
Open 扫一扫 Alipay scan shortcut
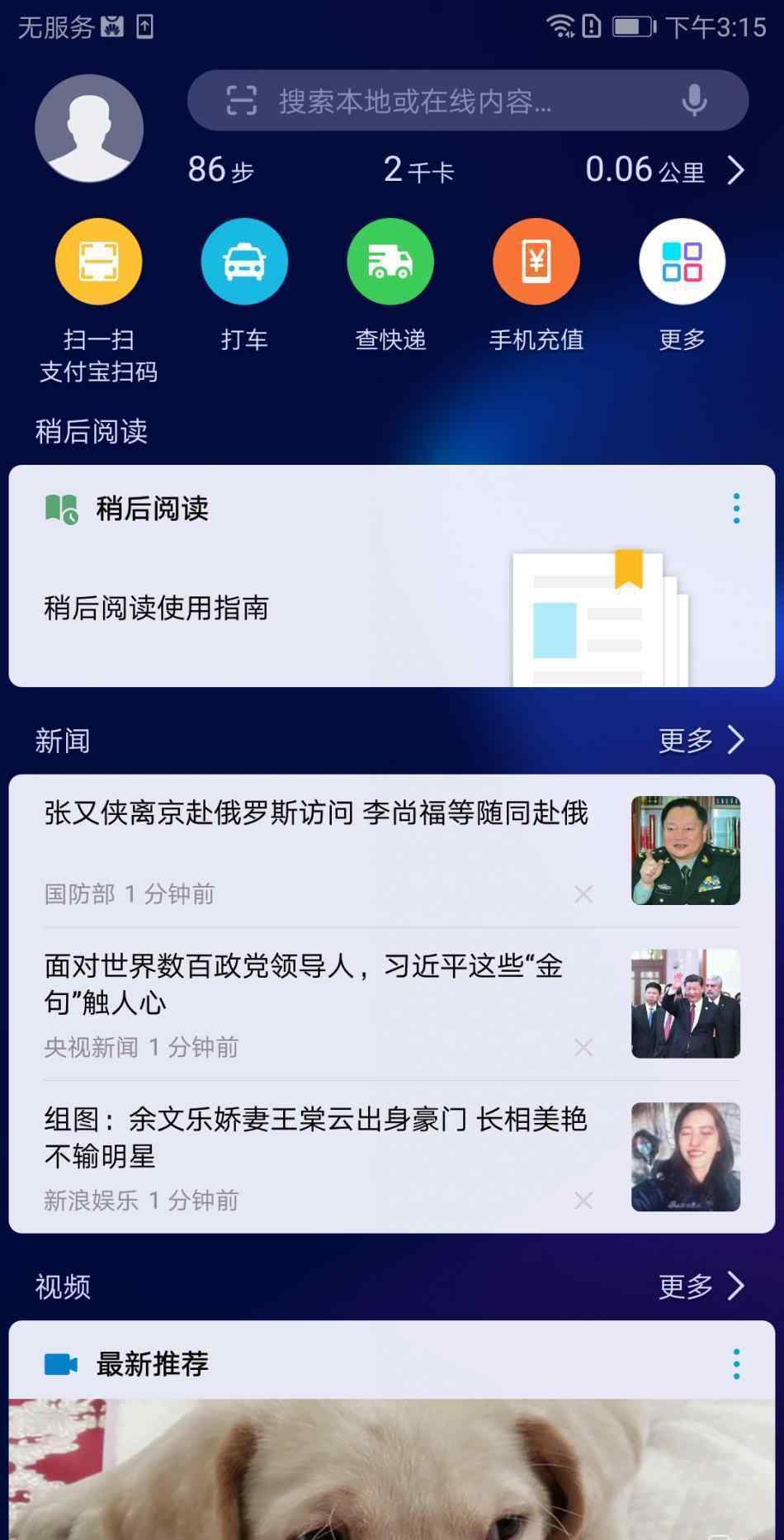point(98,262)
